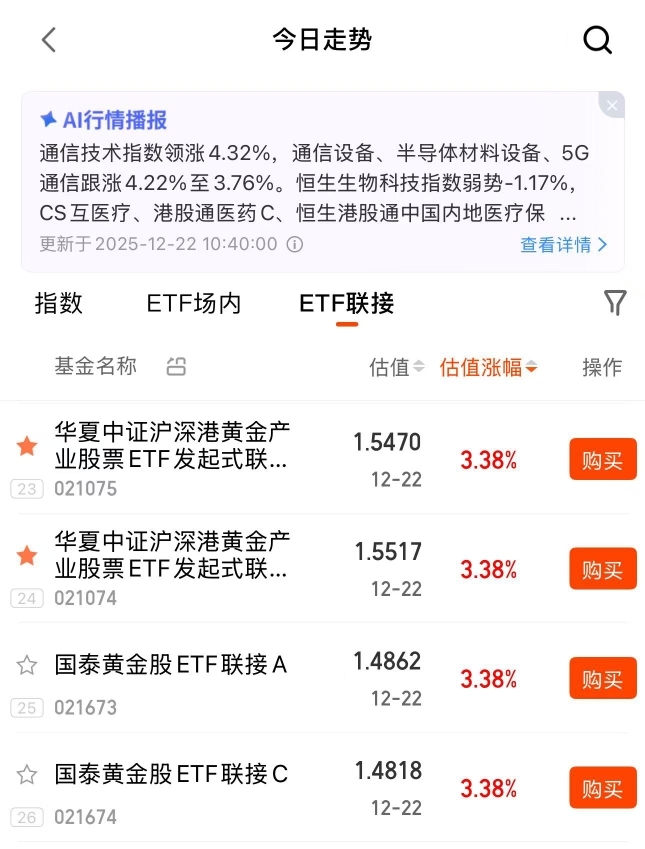Sort the list by 估值 column
The image size is (645, 849).
397,367
